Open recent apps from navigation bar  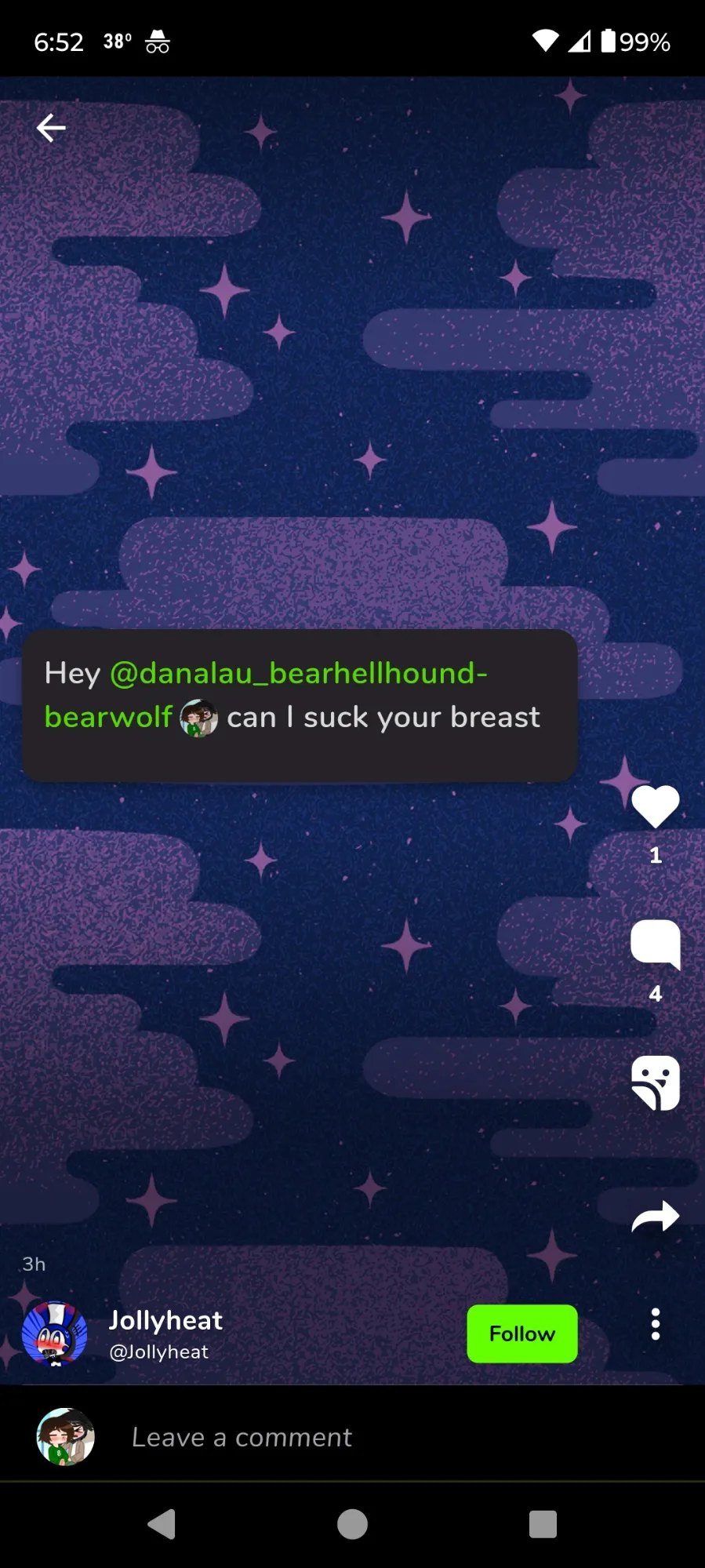[543, 1525]
